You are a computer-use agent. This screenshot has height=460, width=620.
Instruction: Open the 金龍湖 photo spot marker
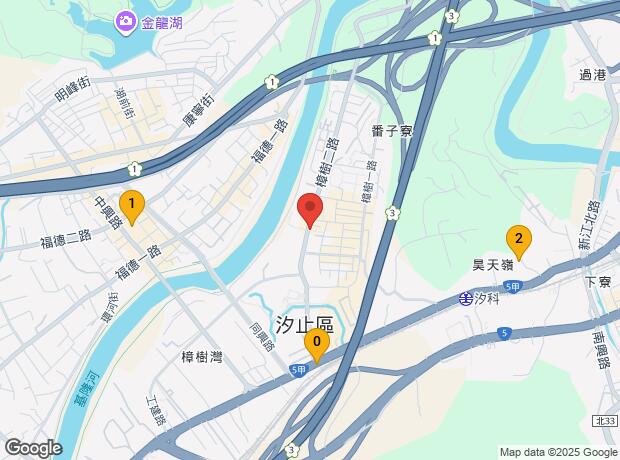[x=126, y=22]
